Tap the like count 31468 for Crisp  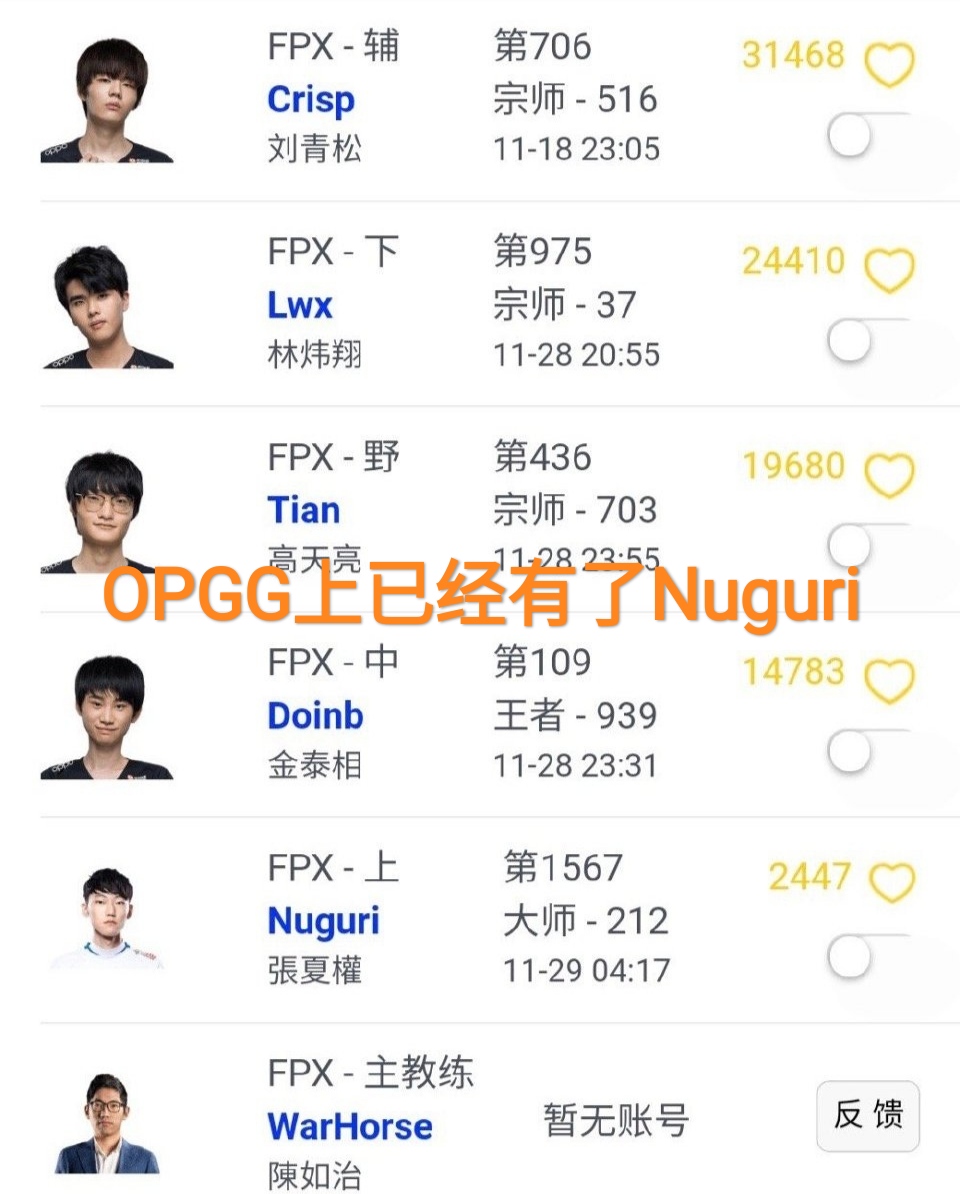[x=793, y=55]
